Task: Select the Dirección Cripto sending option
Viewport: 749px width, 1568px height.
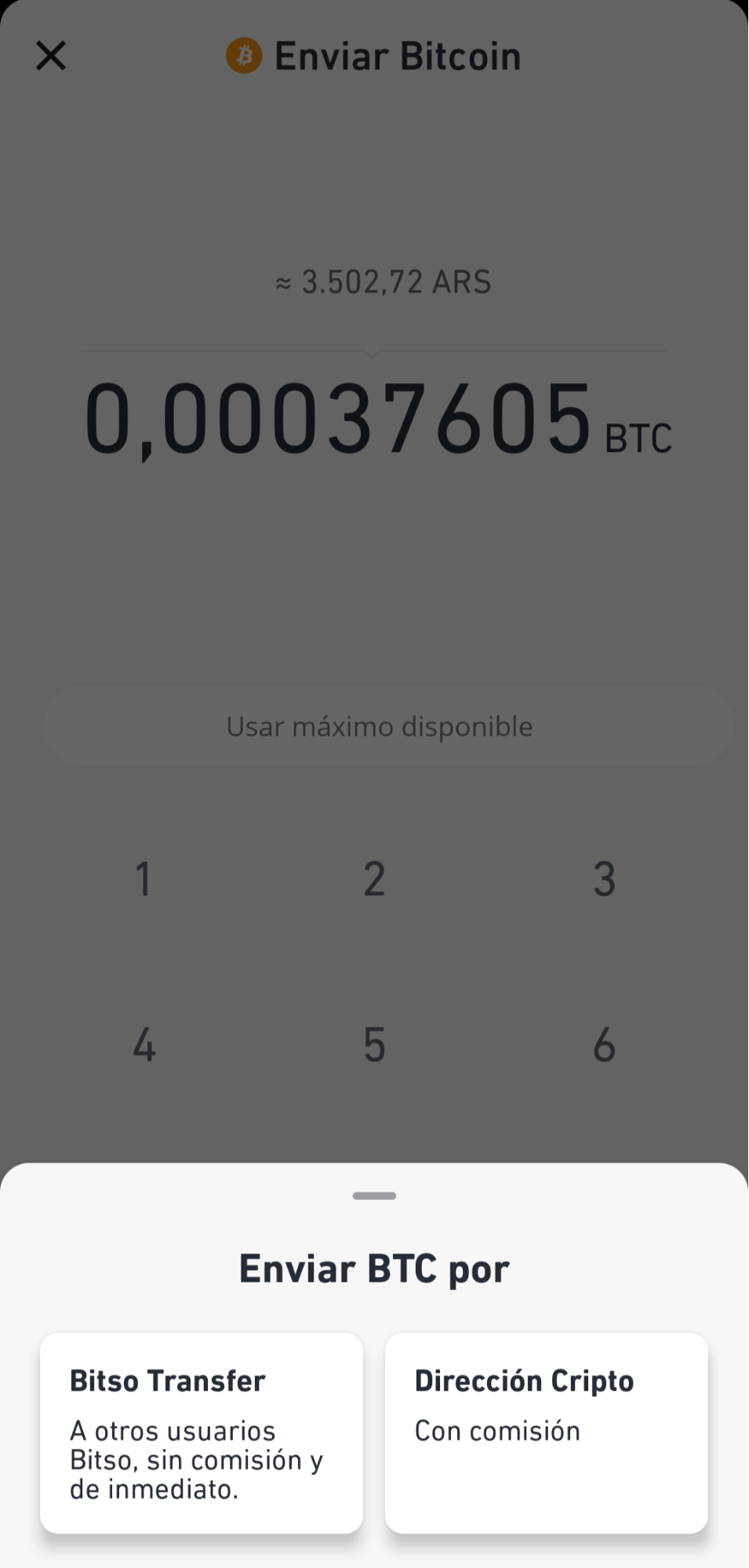Action: coord(546,1433)
